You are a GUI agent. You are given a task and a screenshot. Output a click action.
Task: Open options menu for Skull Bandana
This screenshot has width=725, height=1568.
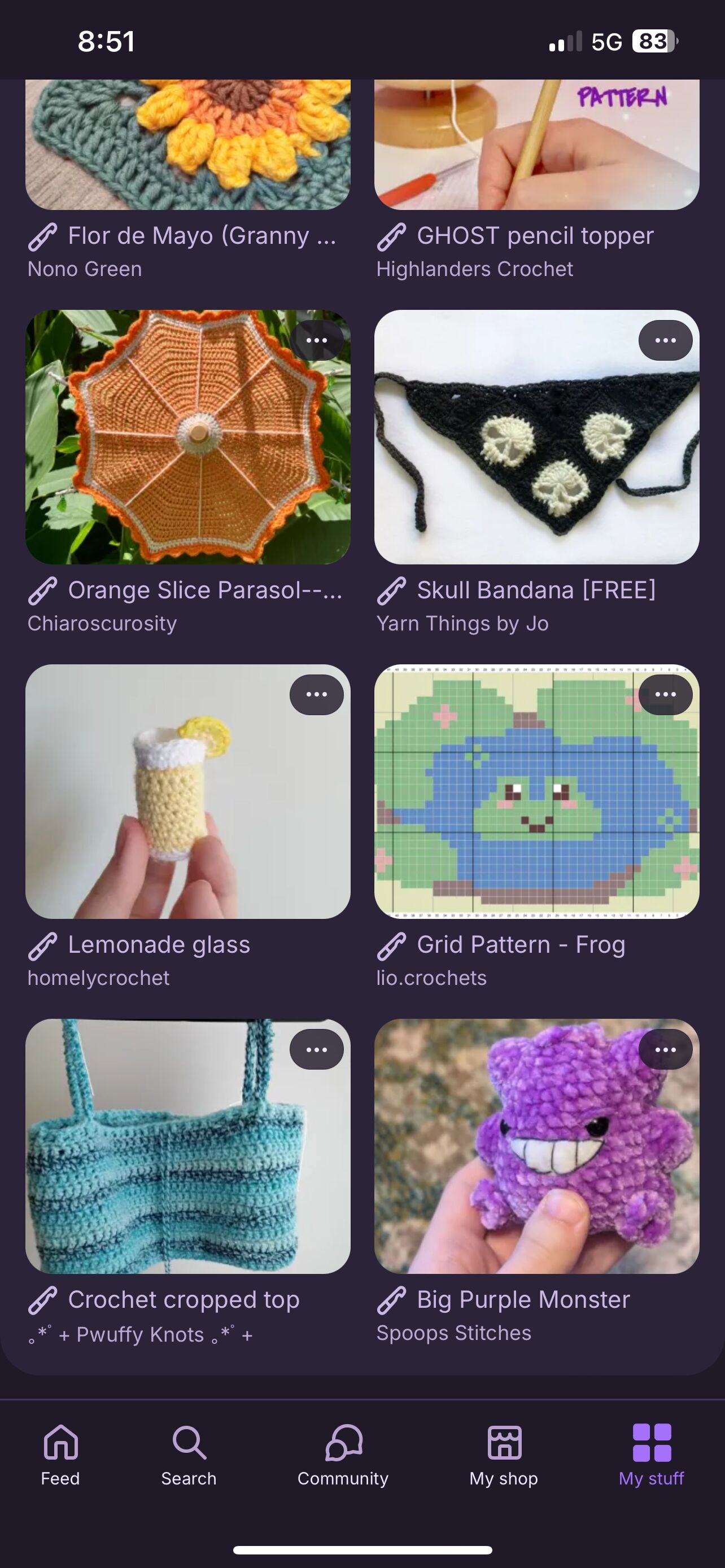[665, 340]
